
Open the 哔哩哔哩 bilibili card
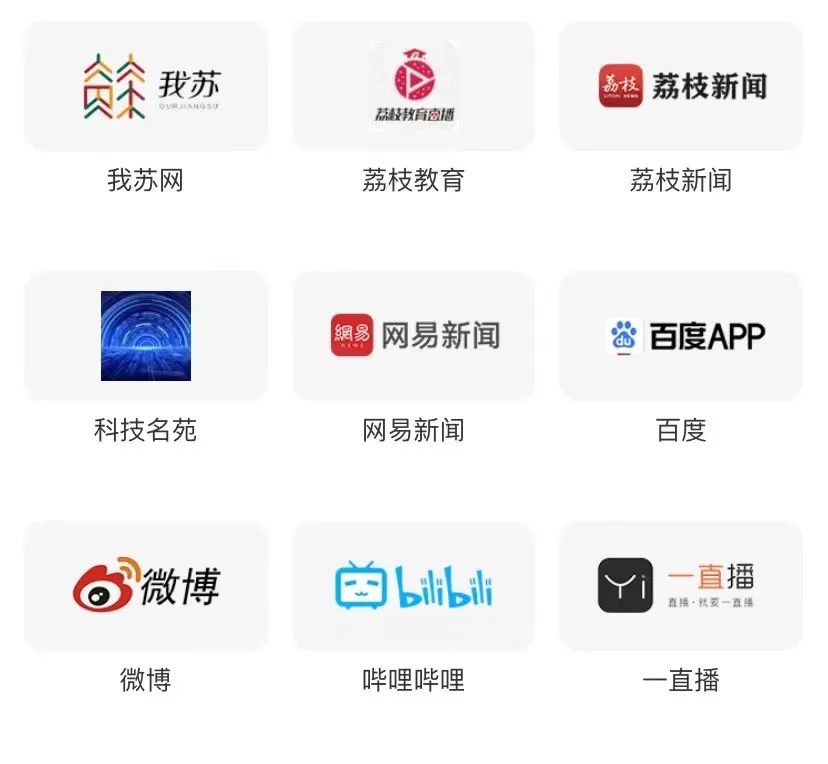point(413,586)
